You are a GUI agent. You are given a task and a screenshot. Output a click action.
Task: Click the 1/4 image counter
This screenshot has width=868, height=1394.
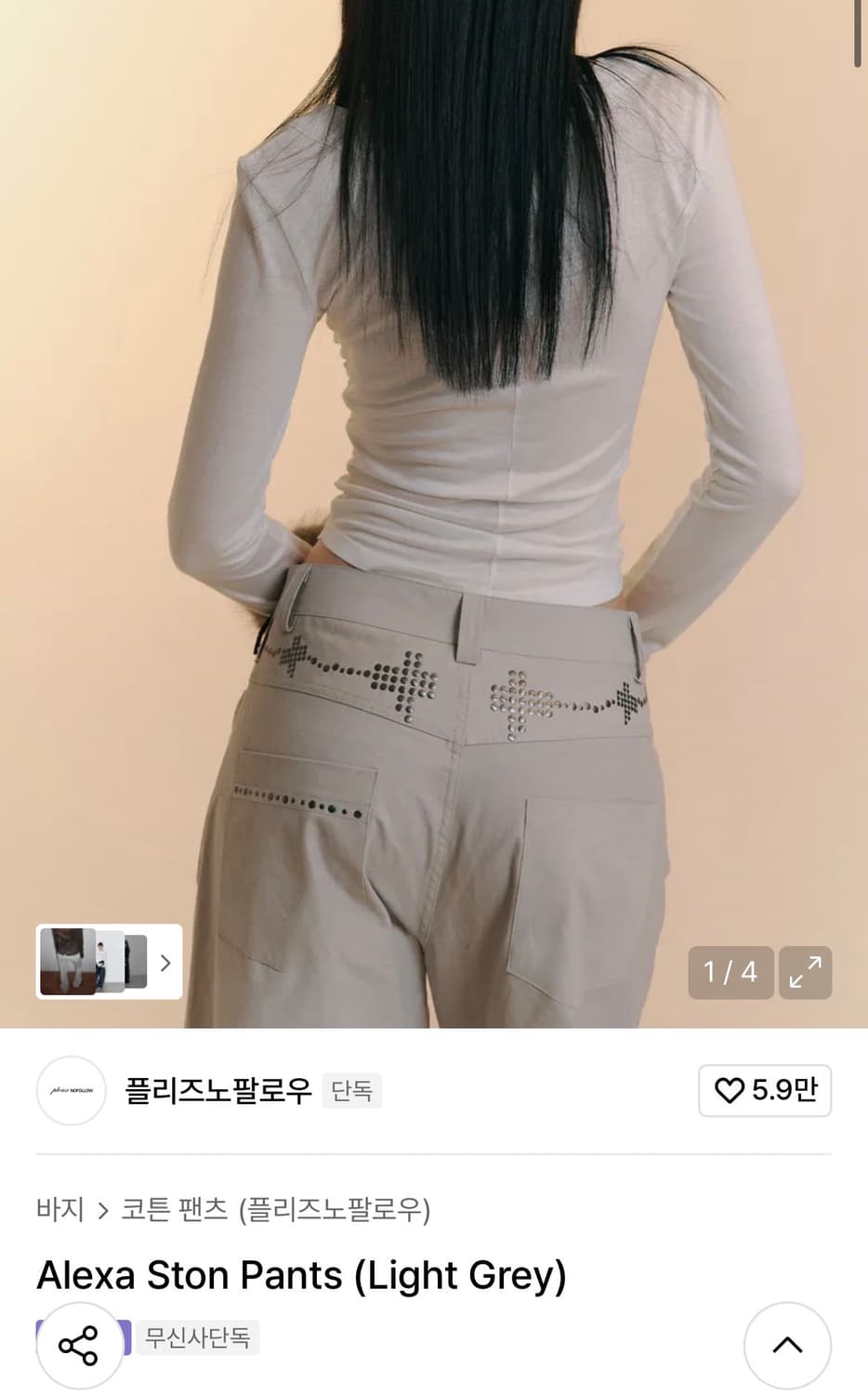(730, 972)
